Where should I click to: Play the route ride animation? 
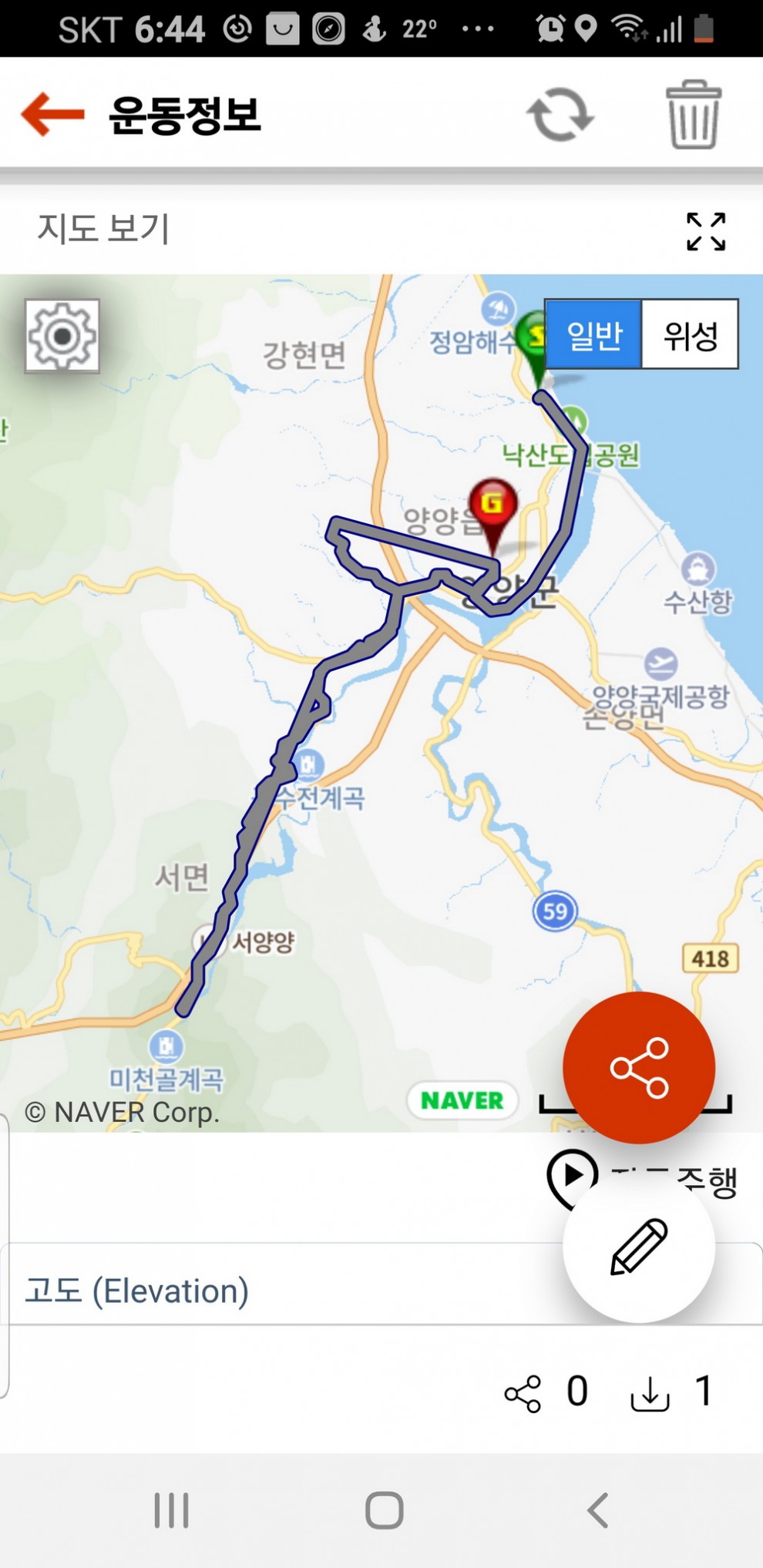[572, 1175]
